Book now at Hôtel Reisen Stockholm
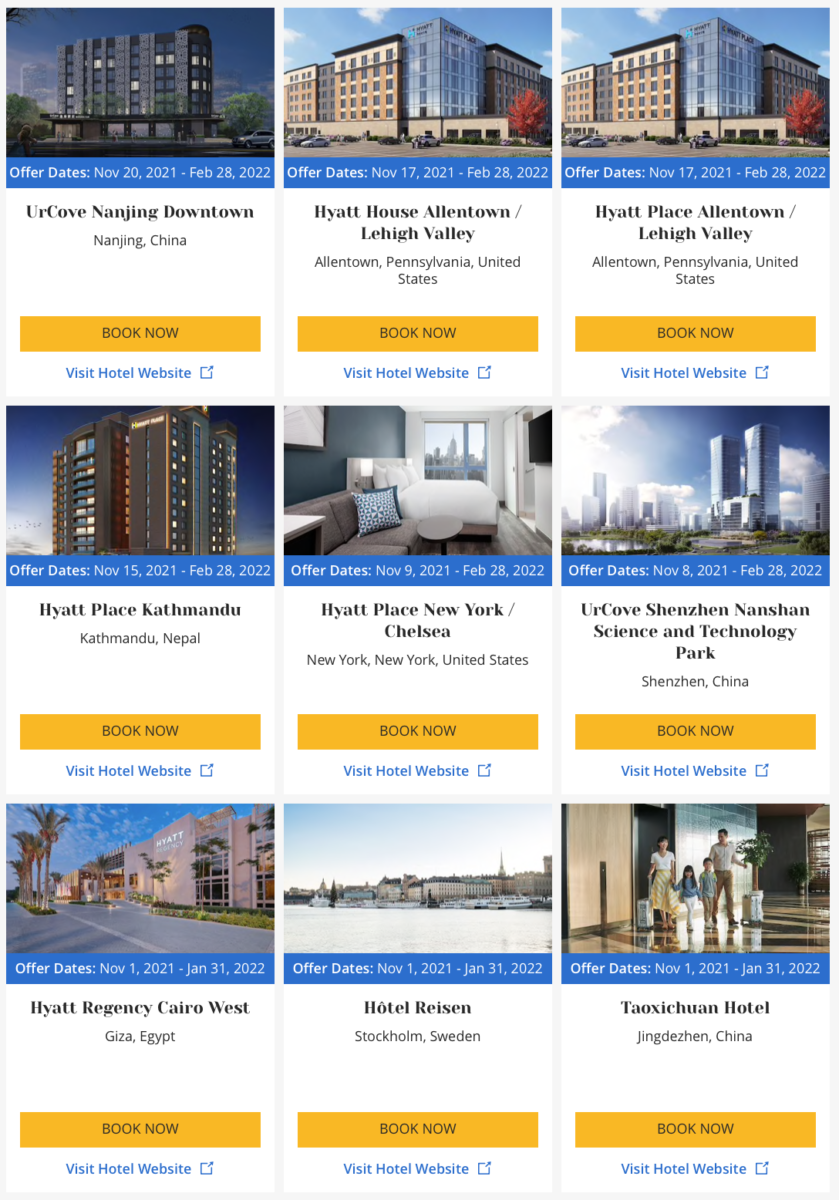This screenshot has height=1200, width=839. click(417, 1129)
